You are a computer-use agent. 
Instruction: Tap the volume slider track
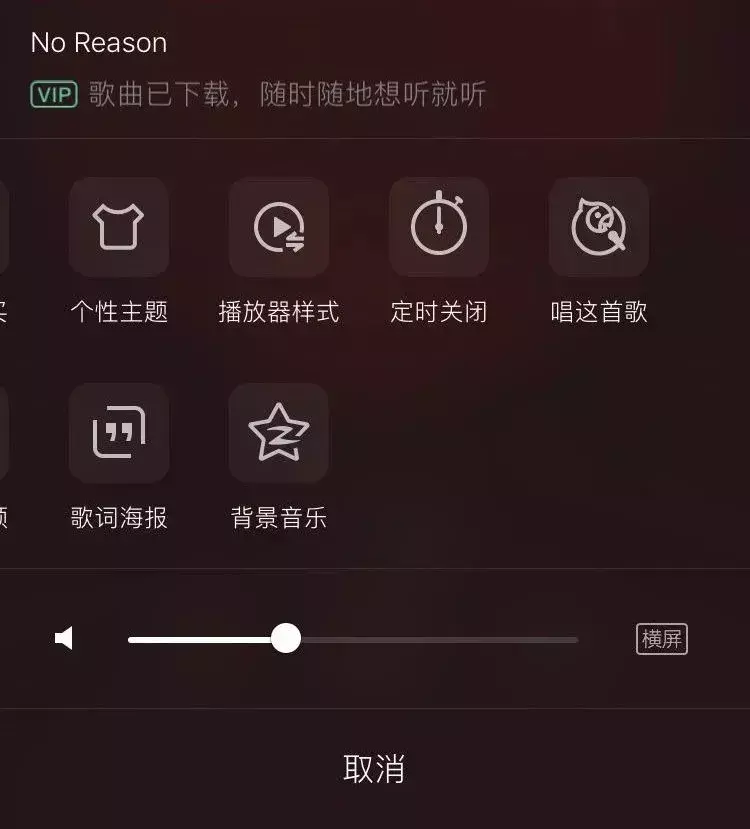430,639
